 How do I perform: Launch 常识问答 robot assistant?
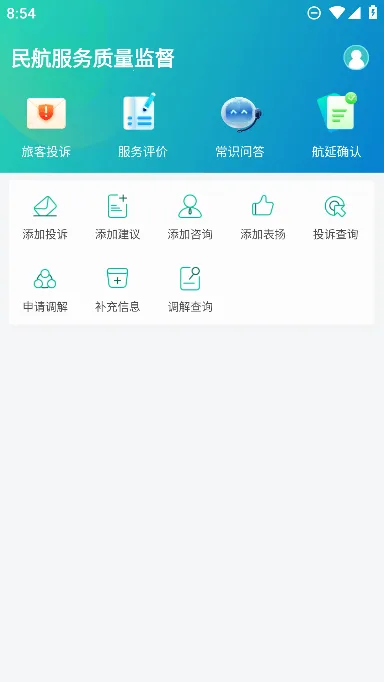[x=240, y=126]
